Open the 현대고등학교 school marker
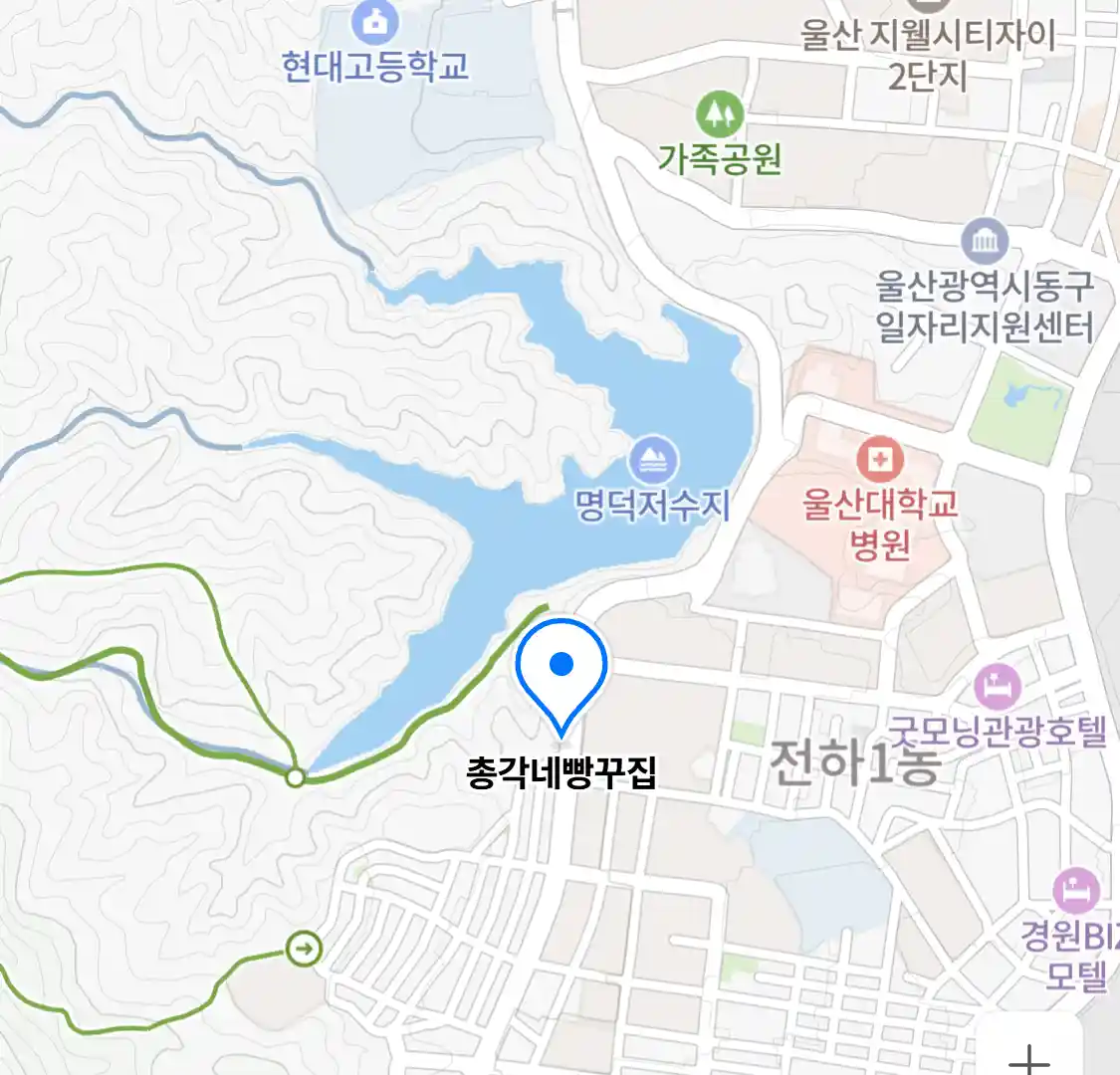This screenshot has width=1120, height=1075. coord(375,22)
